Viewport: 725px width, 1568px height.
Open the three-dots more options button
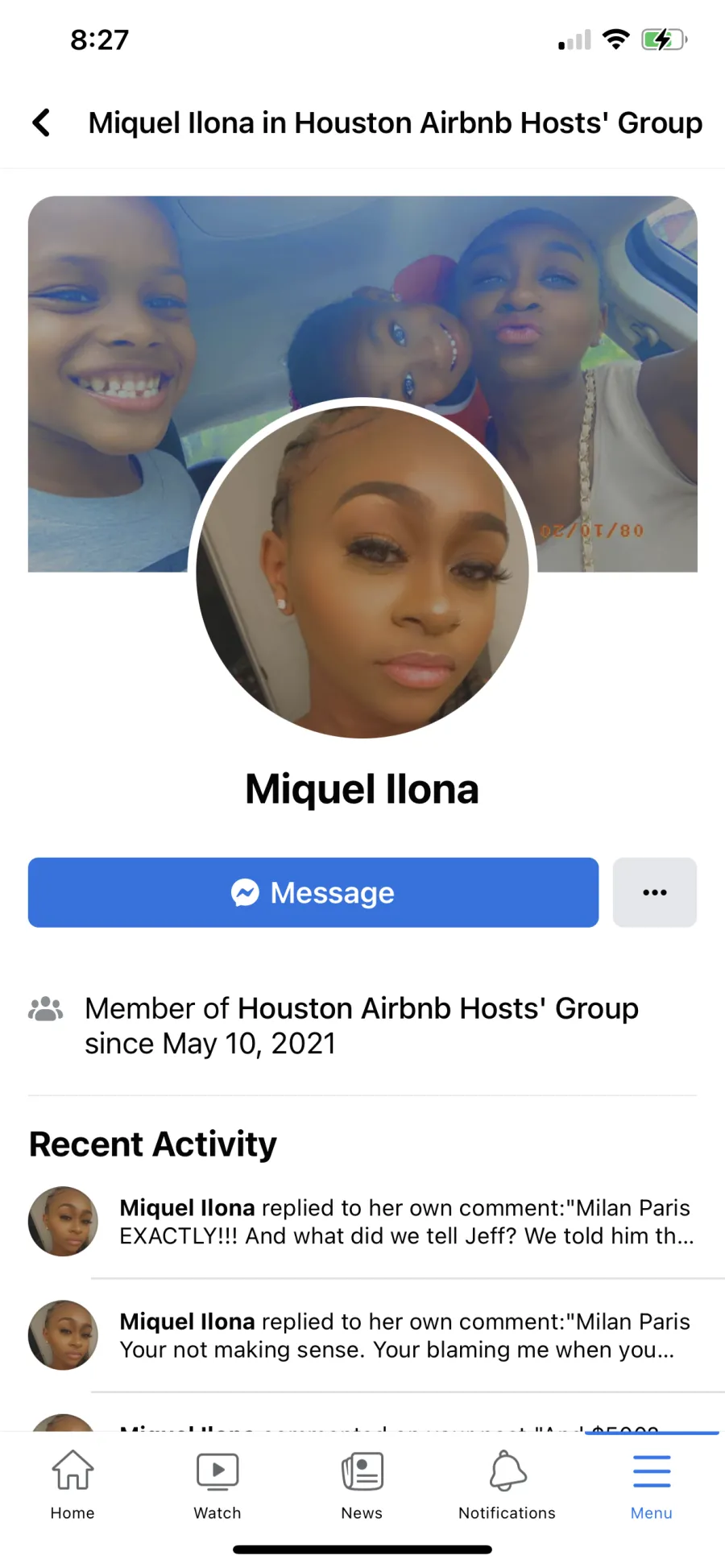click(654, 892)
